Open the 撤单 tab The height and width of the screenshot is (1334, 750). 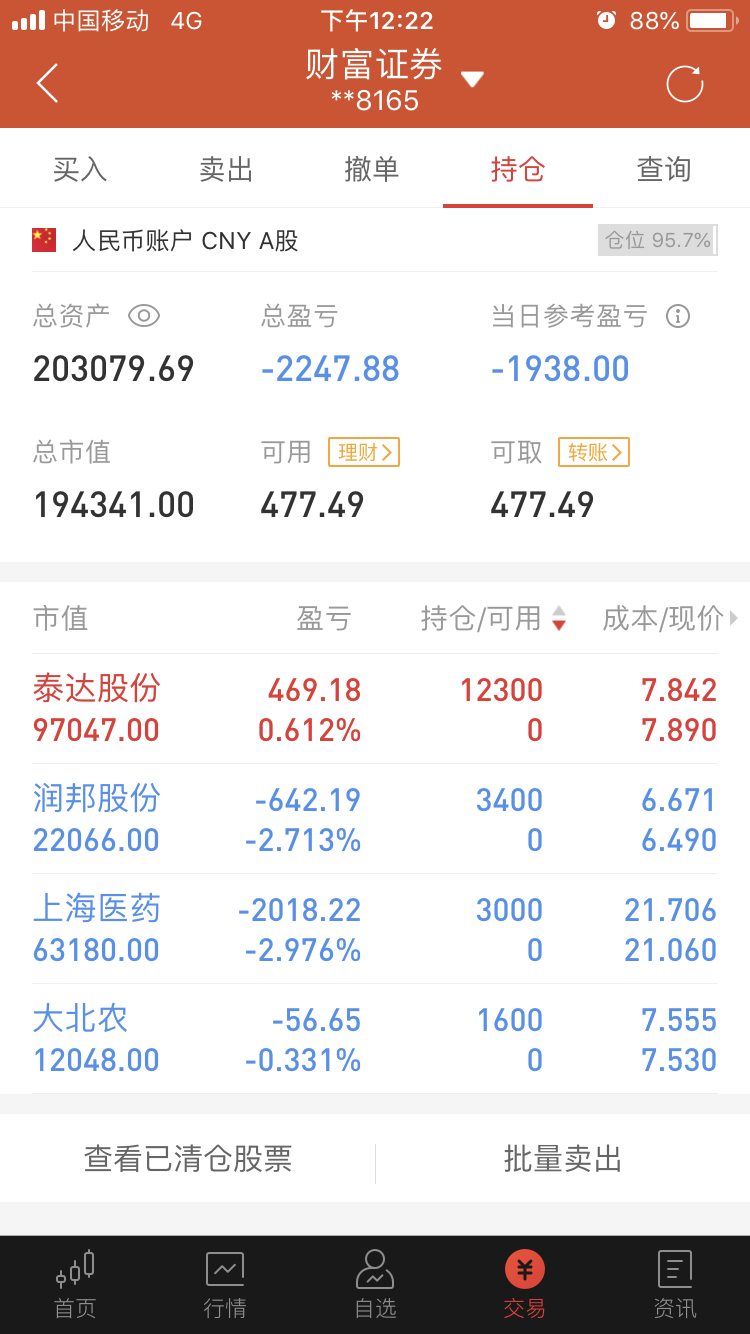point(372,169)
